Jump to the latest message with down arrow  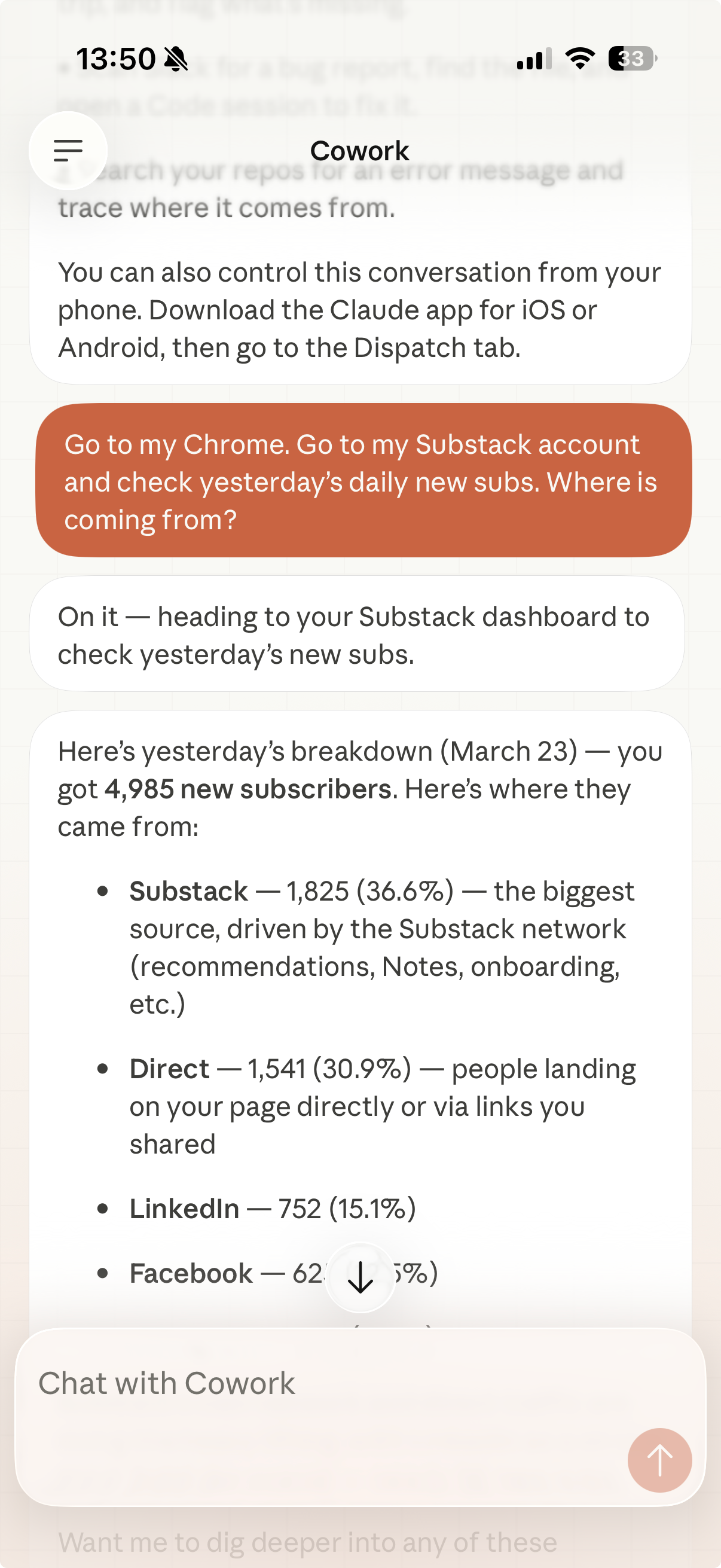click(x=360, y=1277)
